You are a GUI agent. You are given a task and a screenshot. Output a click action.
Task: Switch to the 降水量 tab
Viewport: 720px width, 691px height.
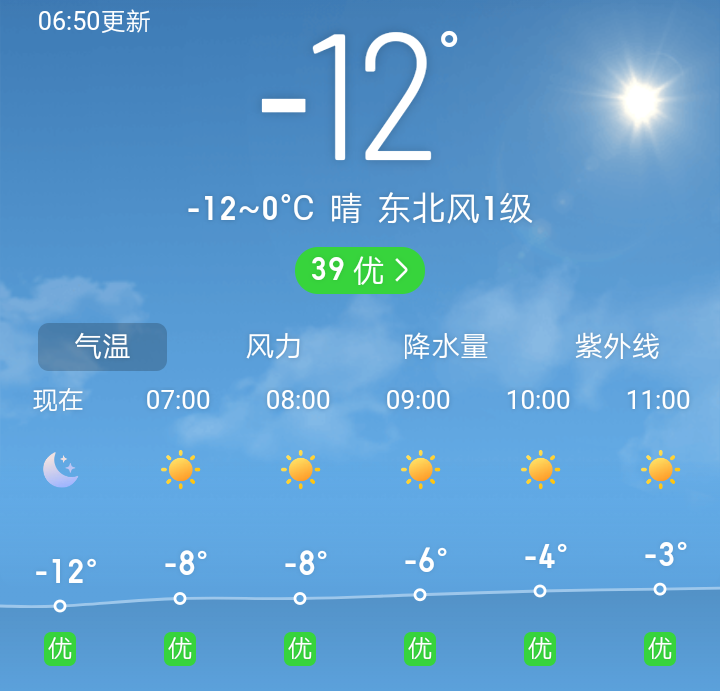click(446, 347)
